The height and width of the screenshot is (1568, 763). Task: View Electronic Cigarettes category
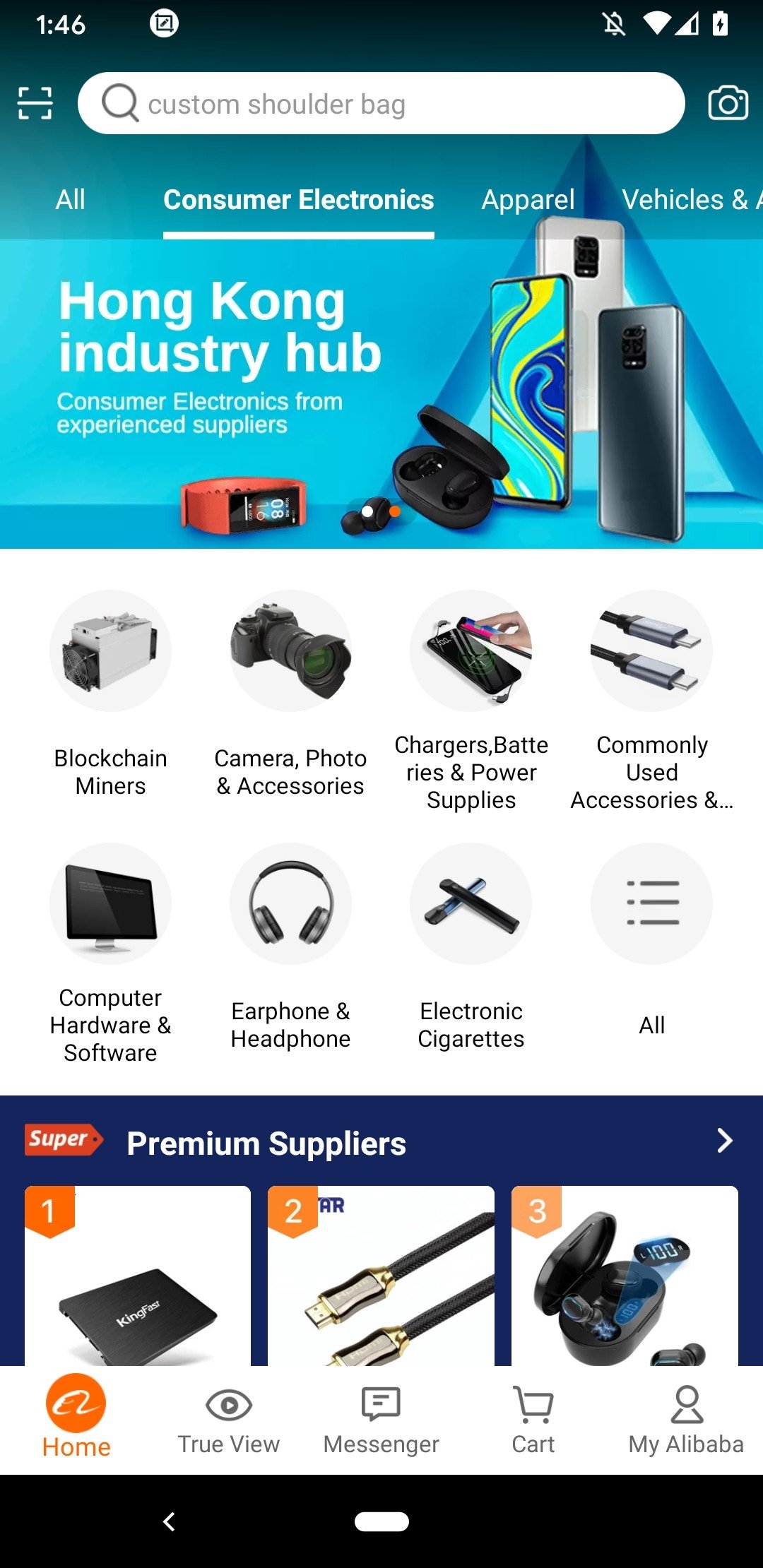click(x=471, y=946)
